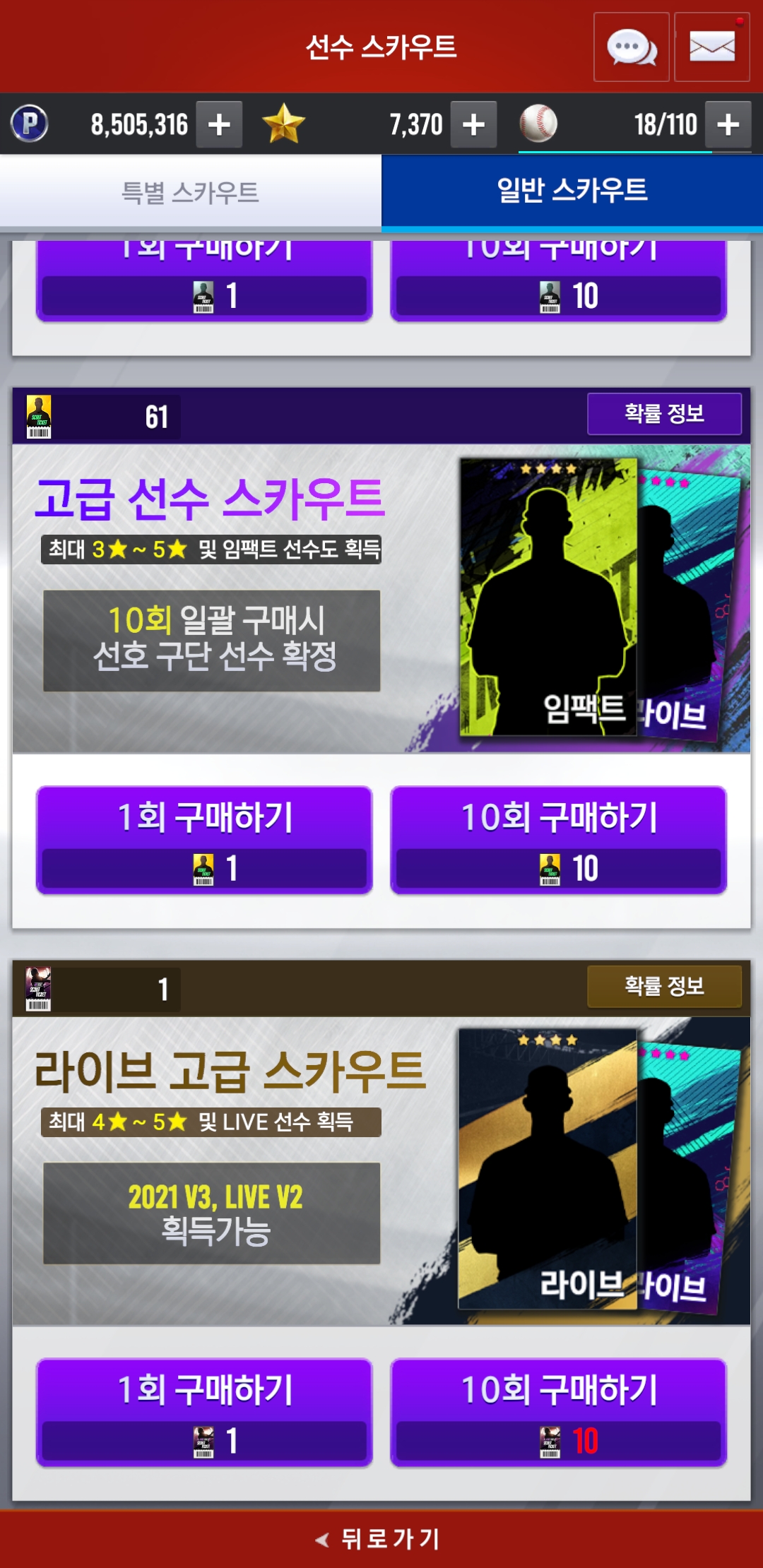View 확률 정보 for 라이브 고급 스카우트
The height and width of the screenshot is (1568, 763).
pyautogui.click(x=664, y=986)
